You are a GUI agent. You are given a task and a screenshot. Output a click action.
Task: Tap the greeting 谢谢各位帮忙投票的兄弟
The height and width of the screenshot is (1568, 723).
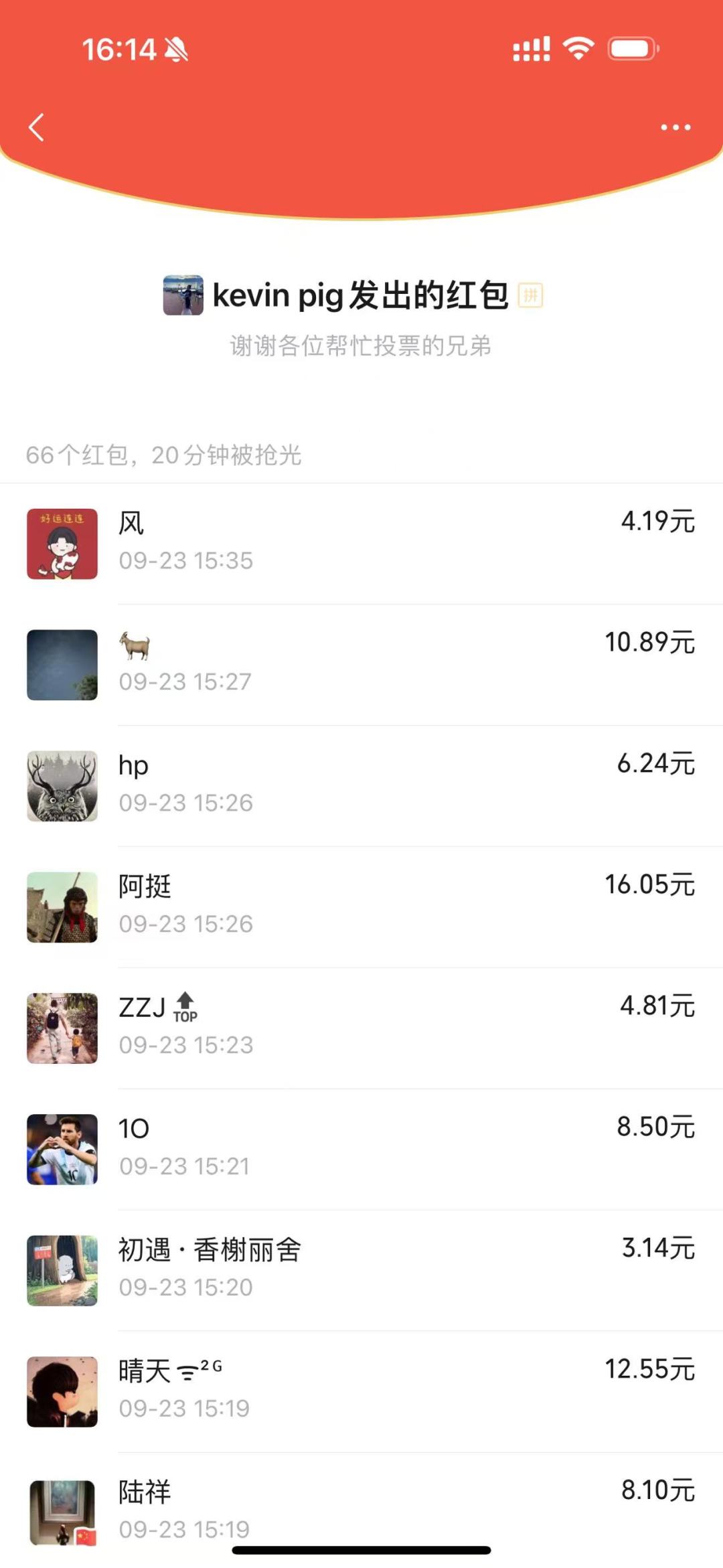(x=361, y=346)
